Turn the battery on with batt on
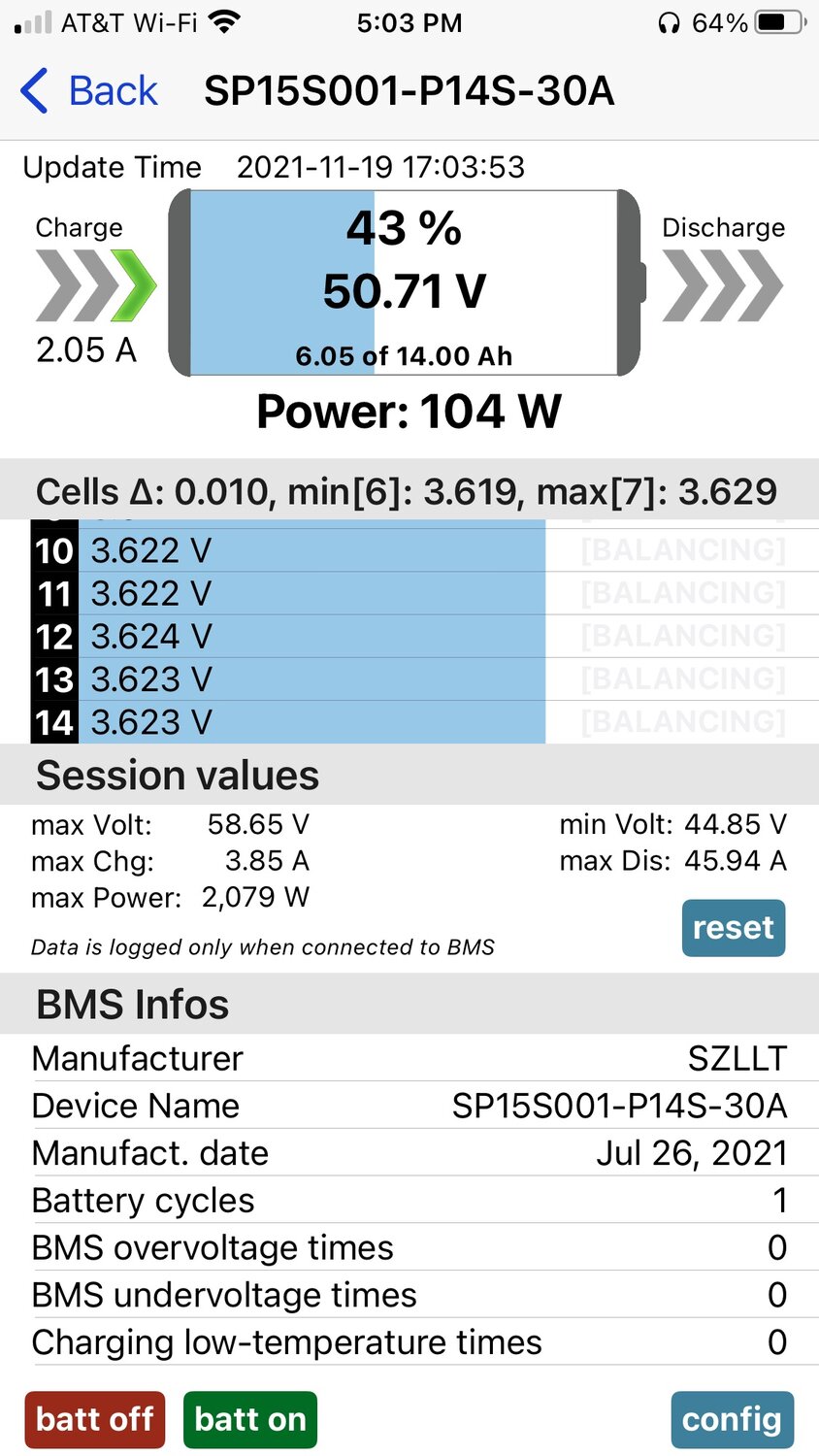This screenshot has height=1456, width=819. [x=250, y=1419]
